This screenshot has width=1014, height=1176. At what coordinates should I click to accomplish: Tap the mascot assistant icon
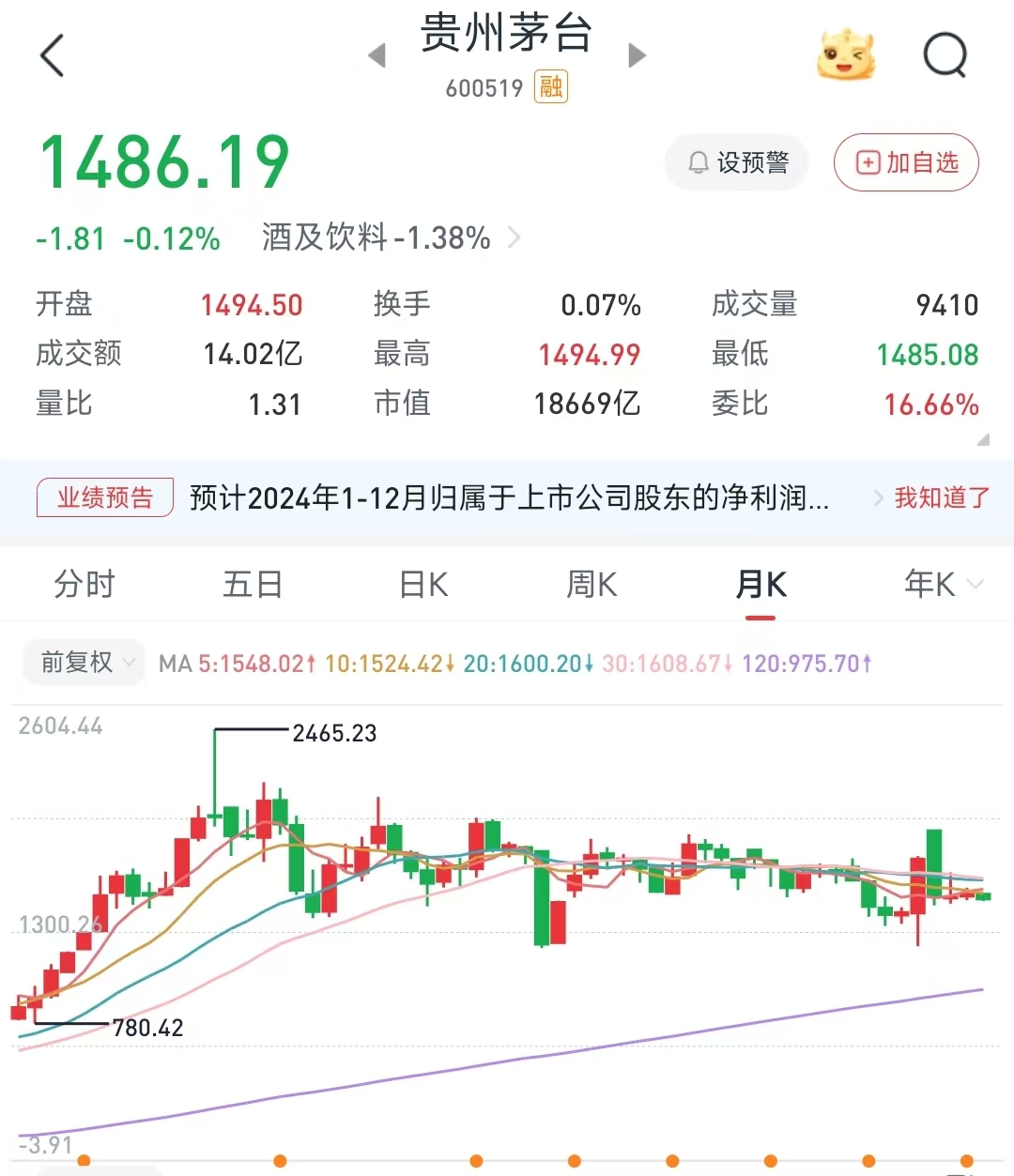[x=845, y=55]
